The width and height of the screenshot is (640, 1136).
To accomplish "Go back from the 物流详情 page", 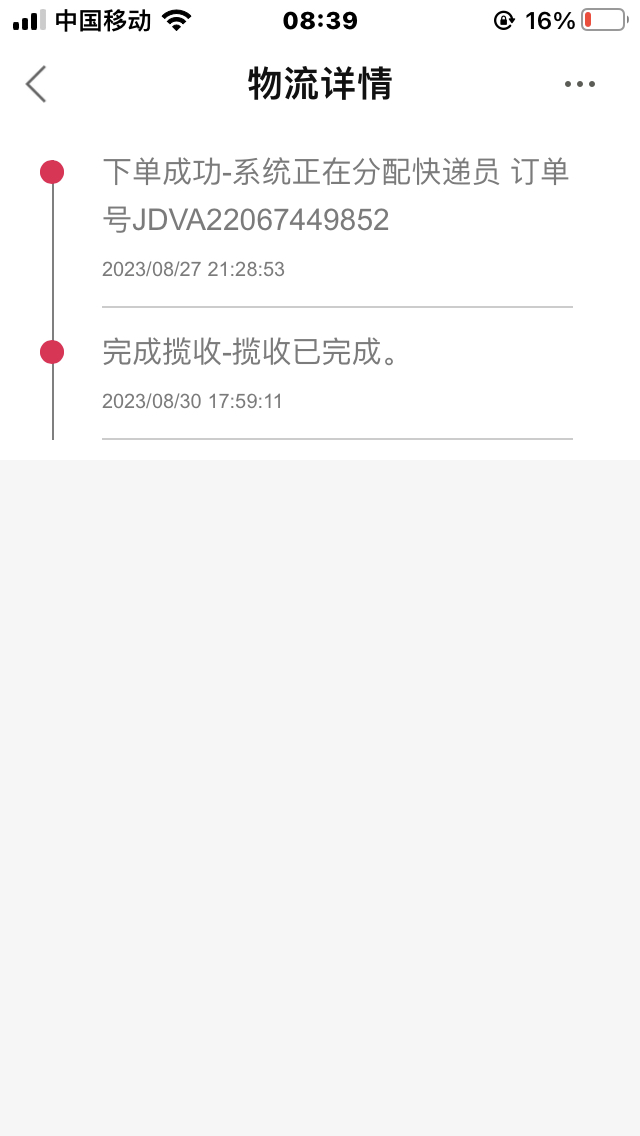I will coord(36,84).
